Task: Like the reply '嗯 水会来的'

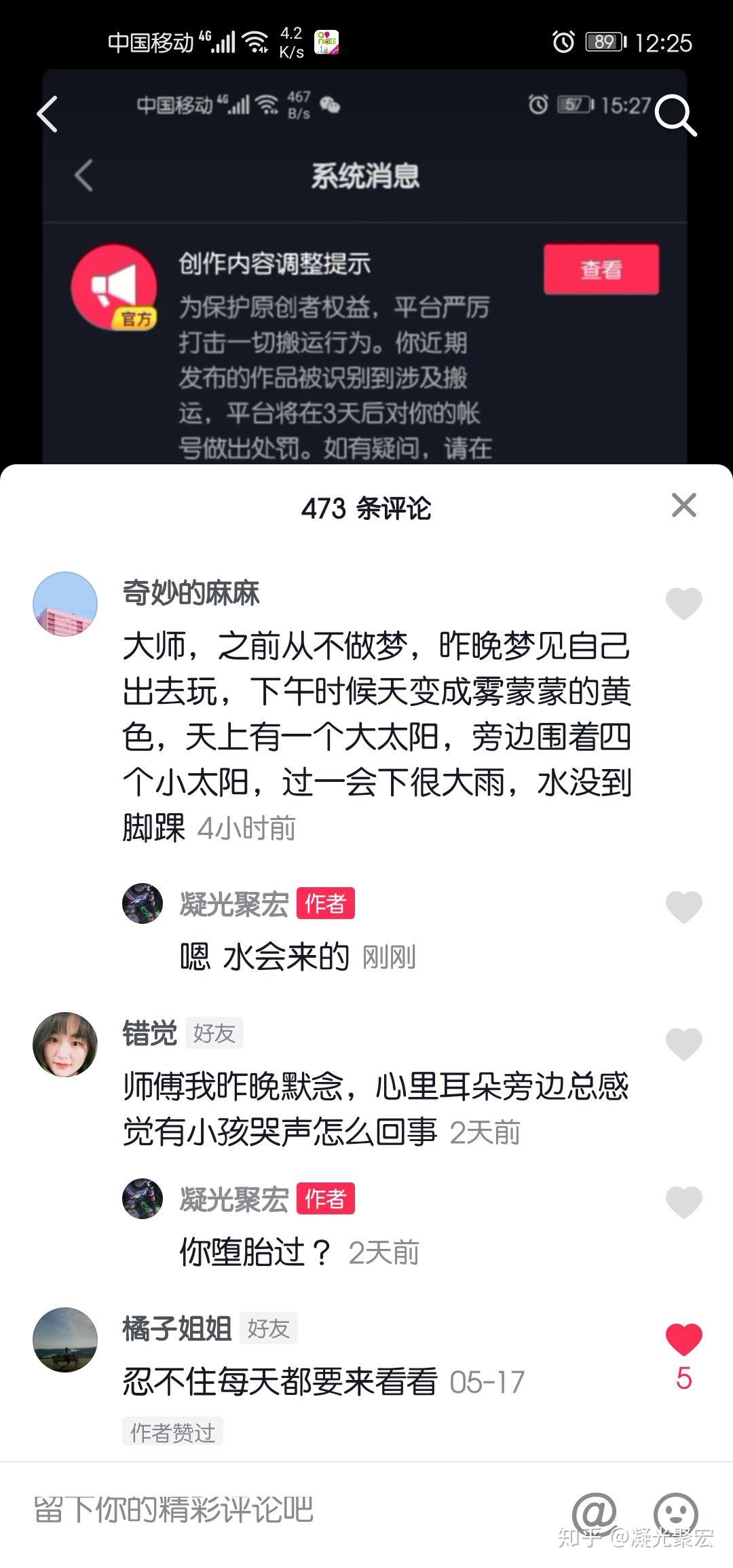Action: click(x=683, y=907)
